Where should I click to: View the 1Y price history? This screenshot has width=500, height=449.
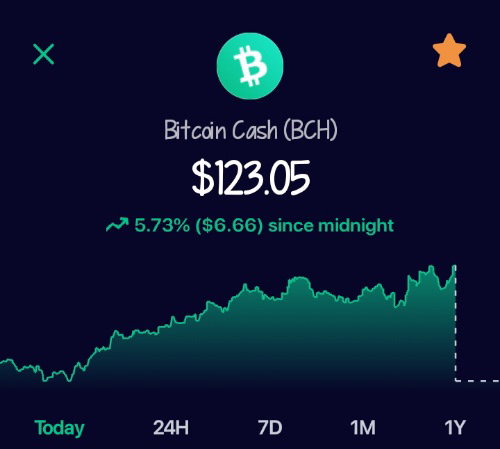[455, 428]
